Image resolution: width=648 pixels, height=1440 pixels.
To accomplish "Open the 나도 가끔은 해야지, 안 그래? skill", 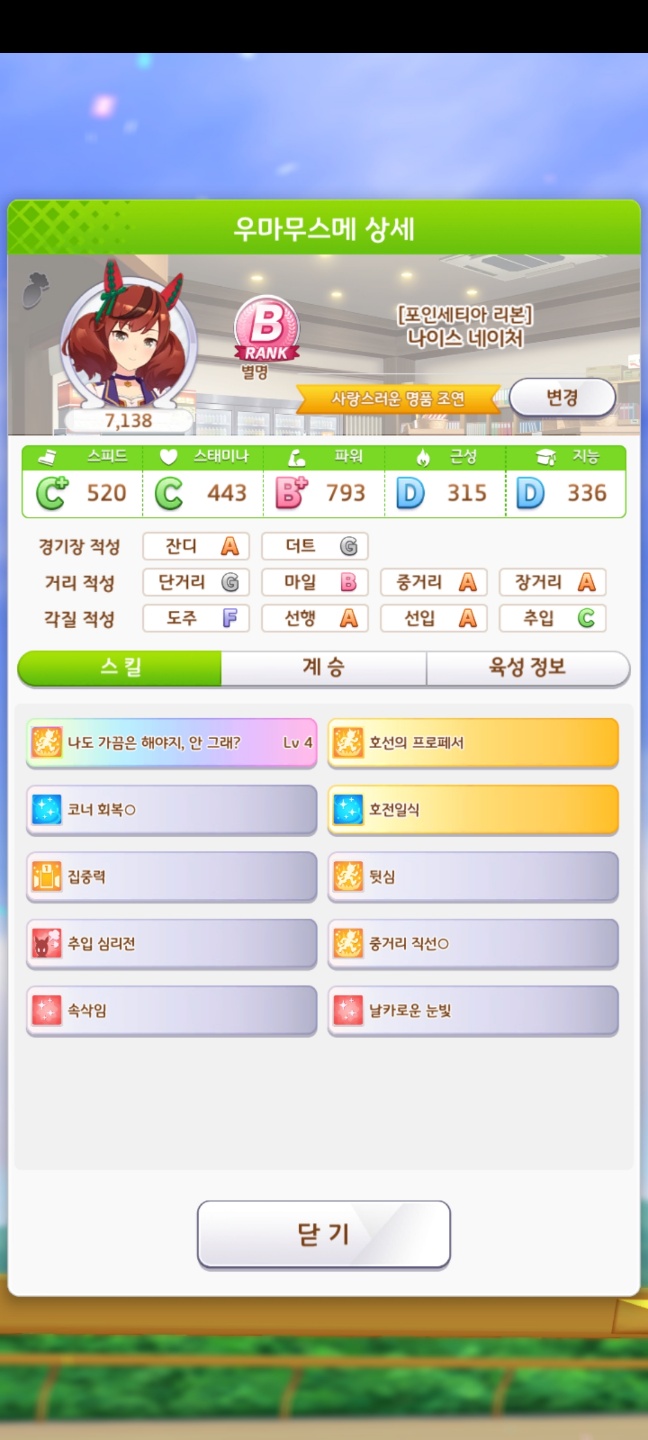I will (x=171, y=743).
